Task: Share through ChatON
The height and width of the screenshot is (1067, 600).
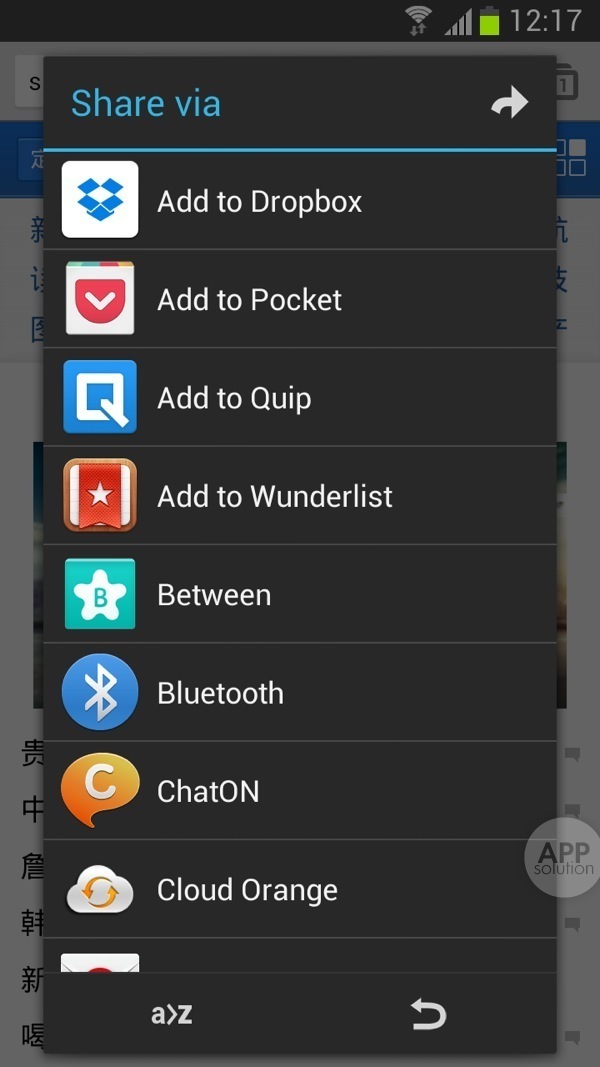Action: click(300, 791)
